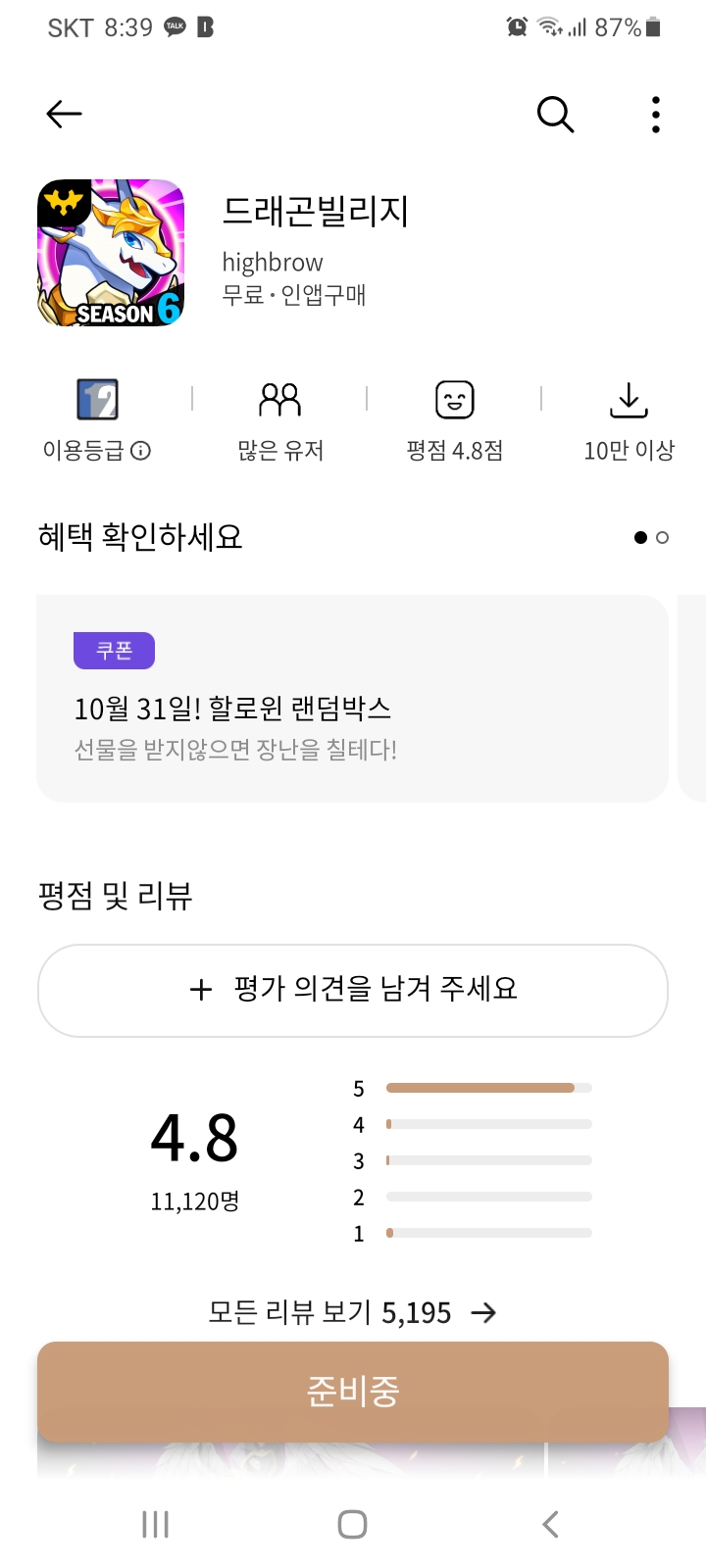
Task: Open the 할로윈 랜덤박스 coupon card
Action: tap(352, 699)
